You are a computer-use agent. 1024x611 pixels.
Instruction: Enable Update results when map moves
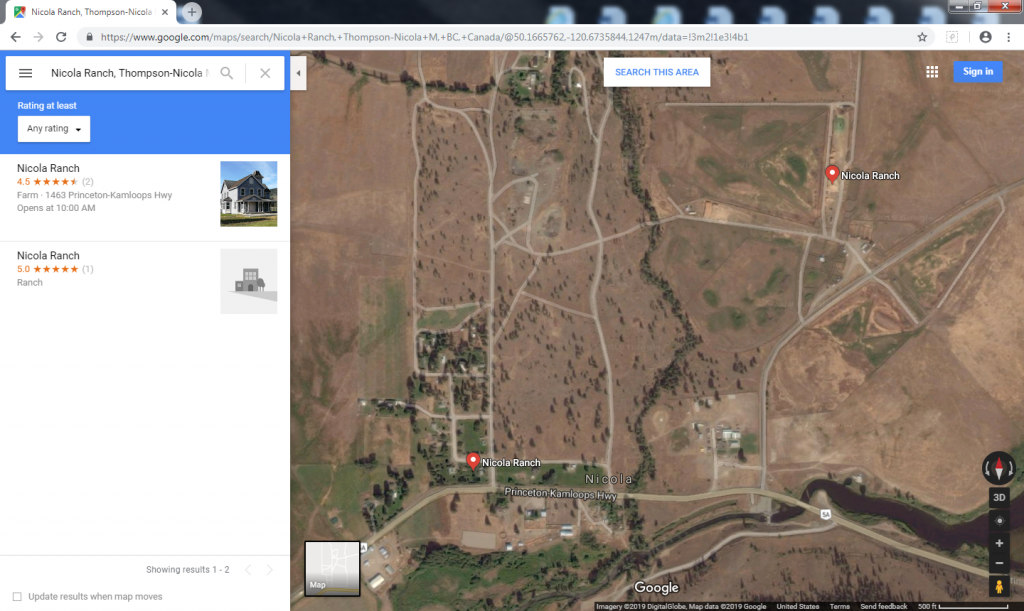[17, 596]
